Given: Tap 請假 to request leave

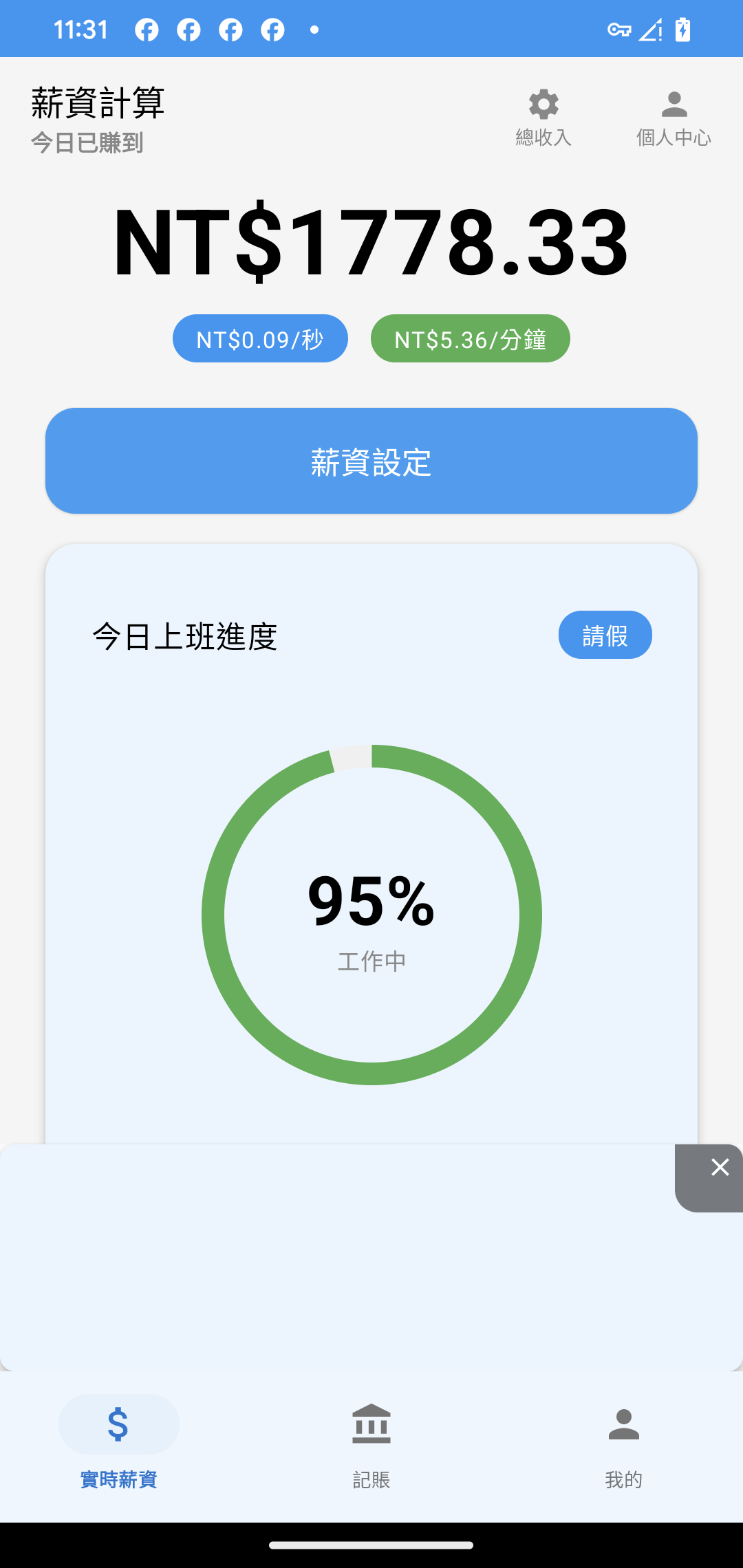Looking at the screenshot, I should click(605, 635).
